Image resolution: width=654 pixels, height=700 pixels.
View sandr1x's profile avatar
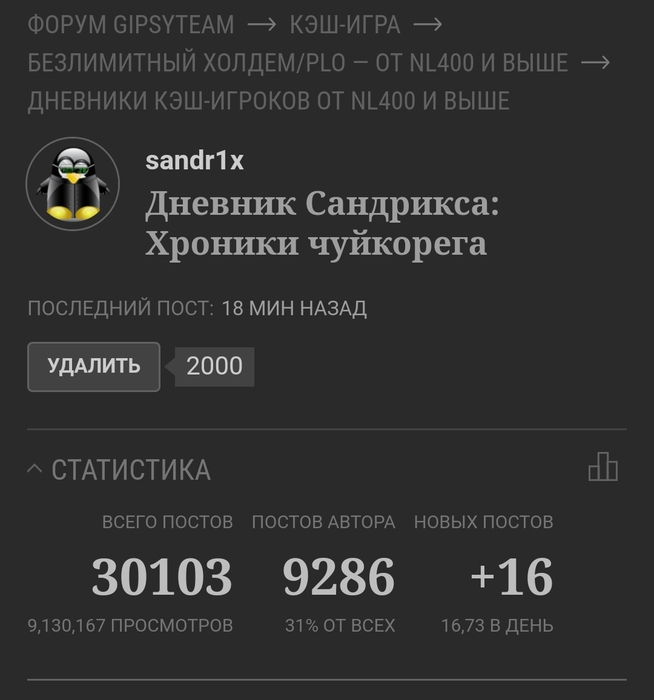(73, 185)
